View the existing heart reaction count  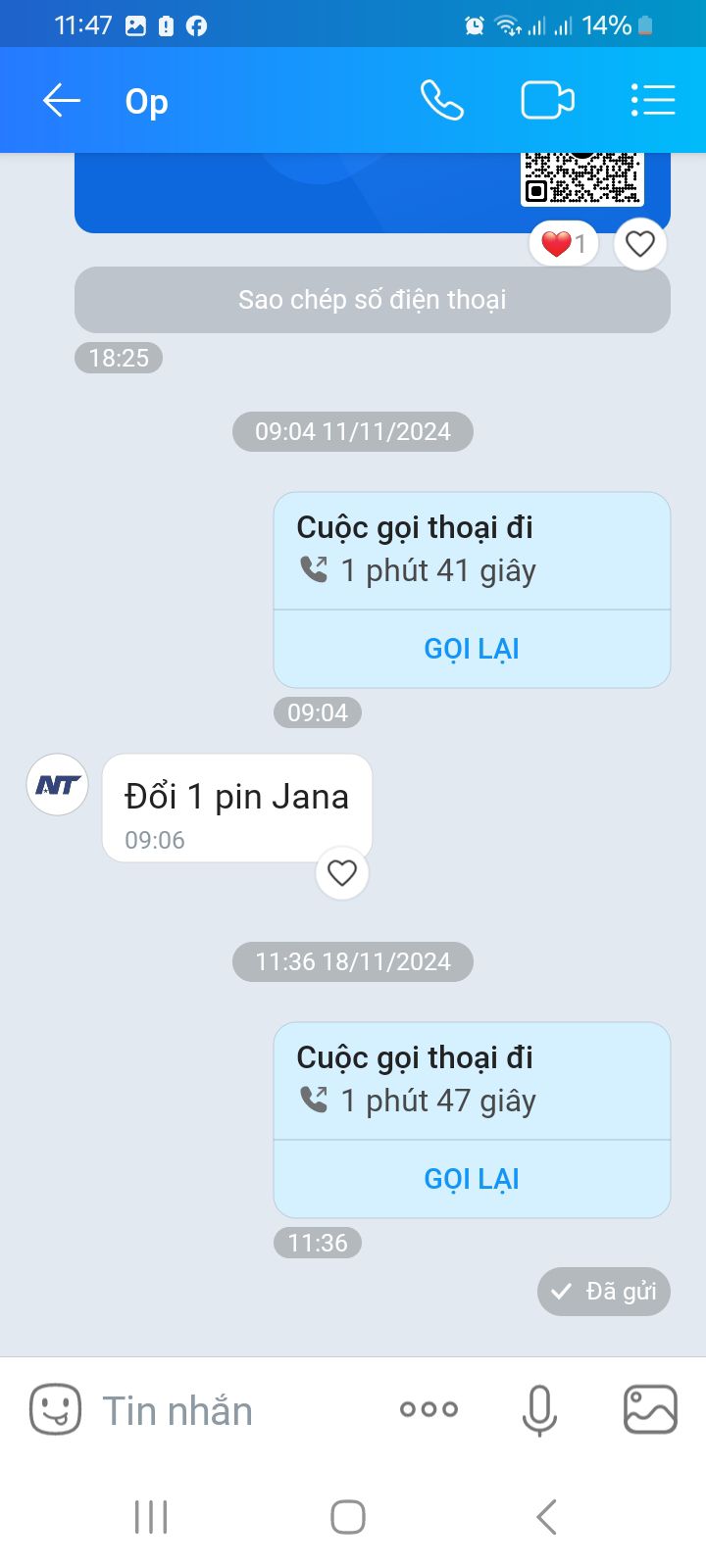tap(564, 243)
